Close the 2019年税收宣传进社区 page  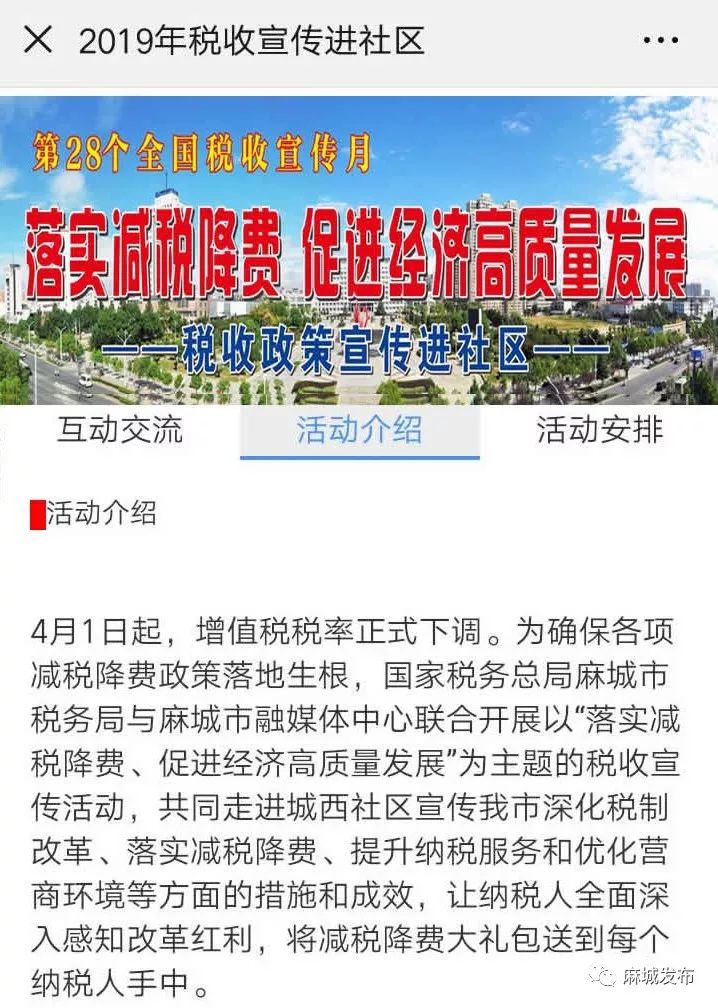tap(38, 41)
